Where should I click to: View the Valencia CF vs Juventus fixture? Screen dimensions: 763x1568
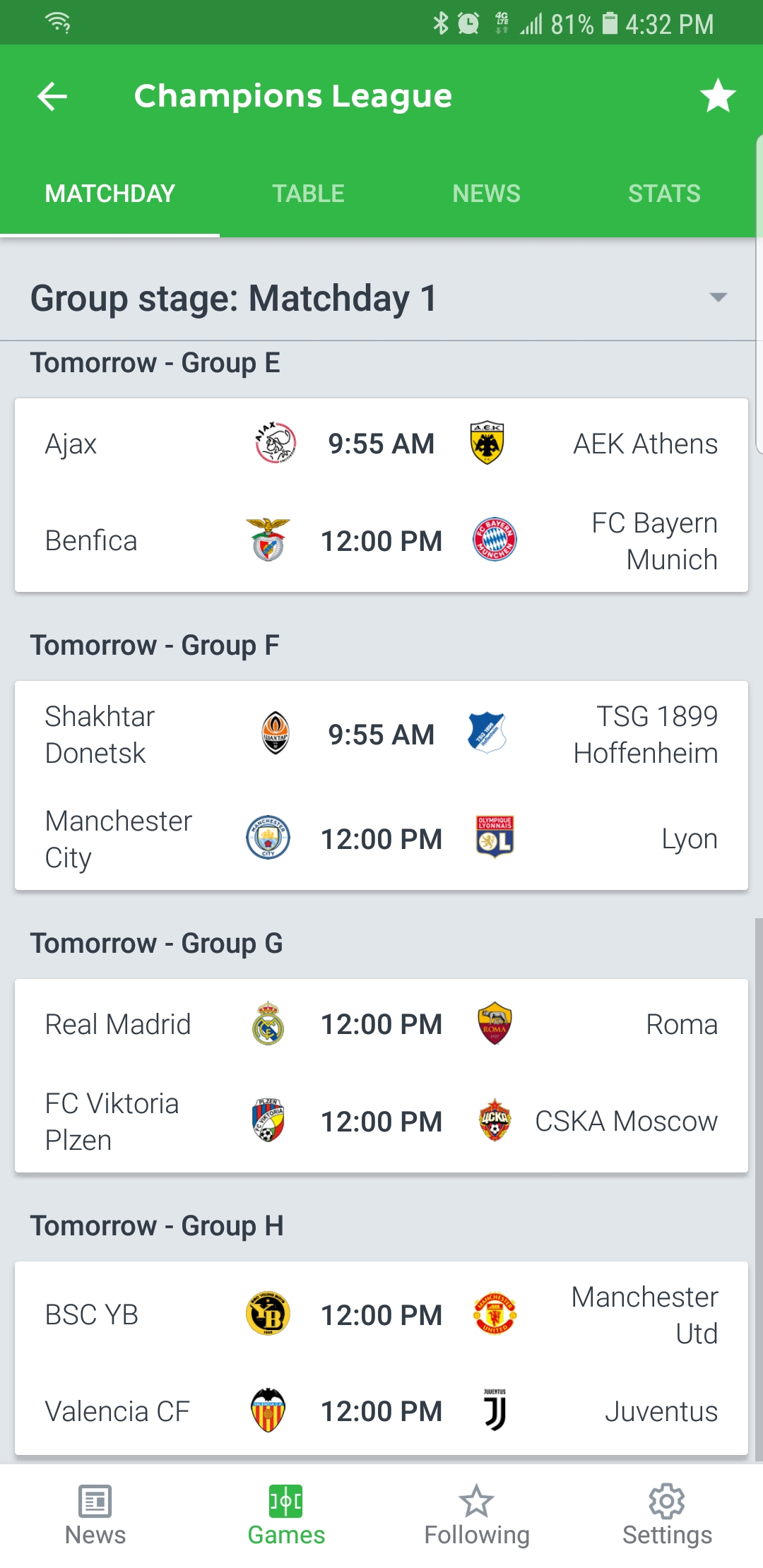pos(381,1411)
